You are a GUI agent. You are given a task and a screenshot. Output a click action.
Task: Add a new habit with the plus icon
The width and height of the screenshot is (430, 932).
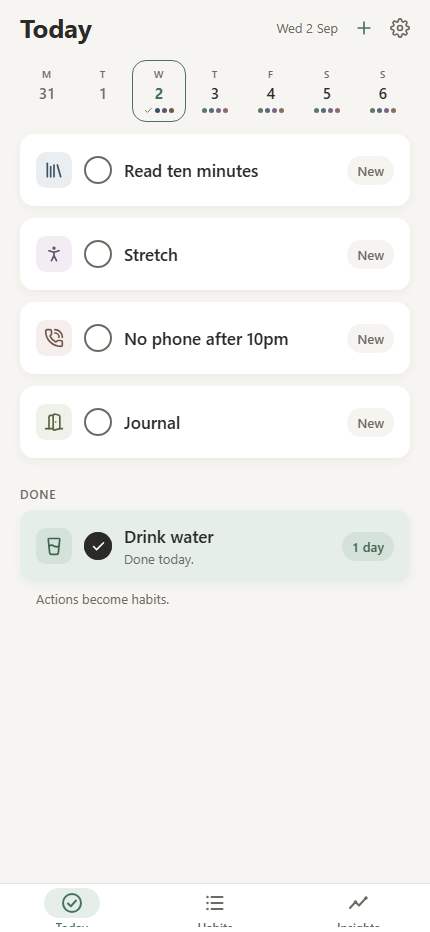(x=363, y=28)
